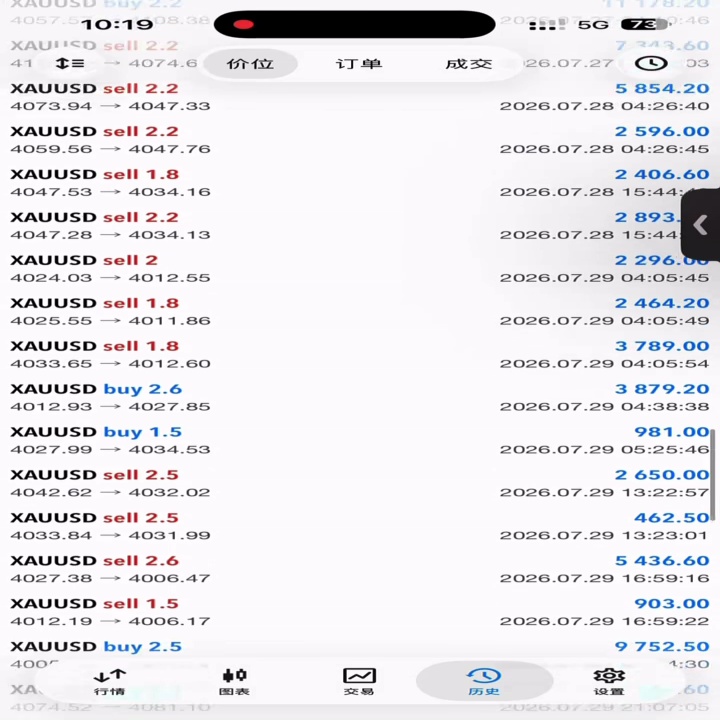Open the history period clock icon

(x=651, y=63)
